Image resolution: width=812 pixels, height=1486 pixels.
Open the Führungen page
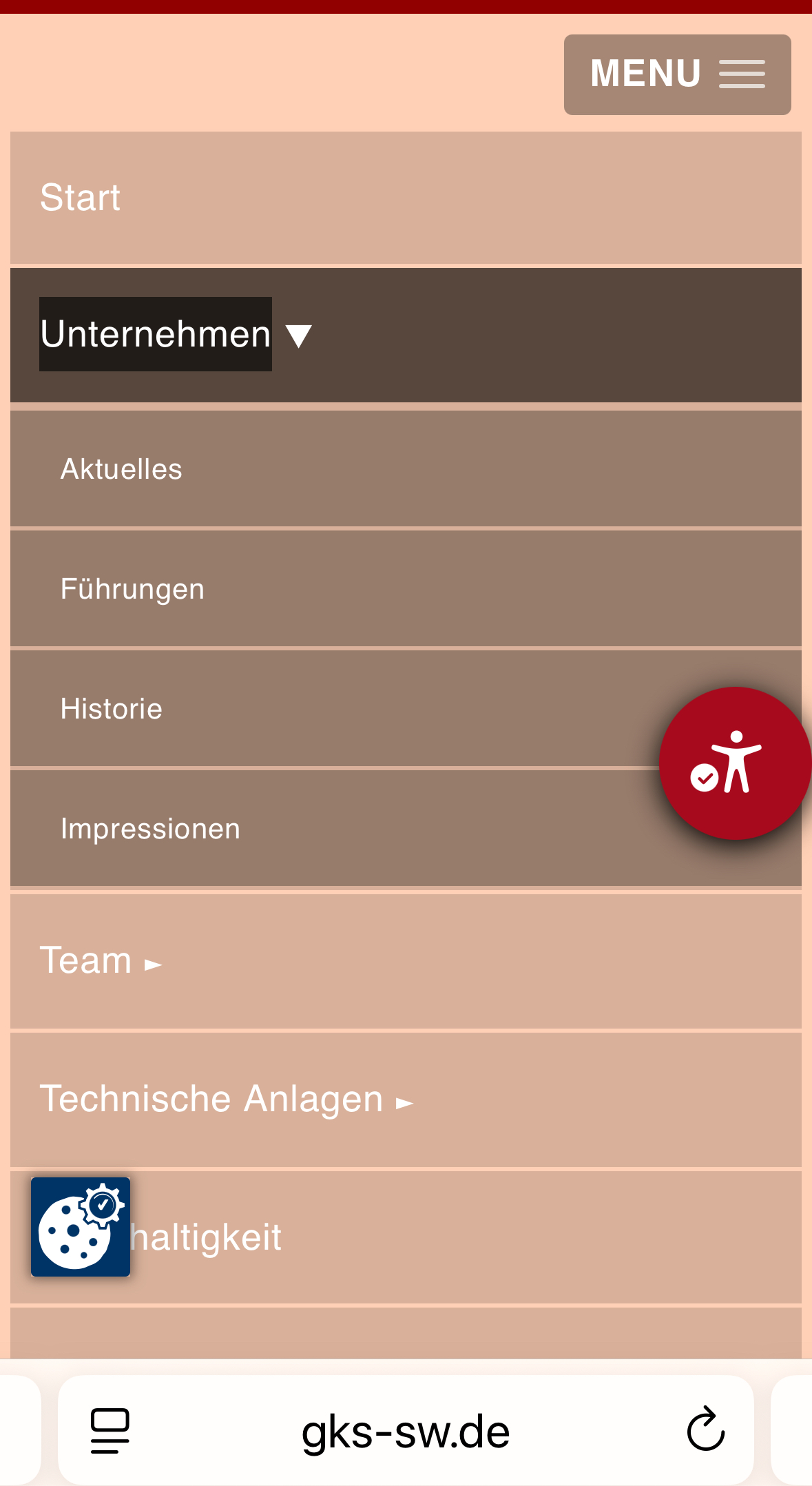click(x=132, y=589)
